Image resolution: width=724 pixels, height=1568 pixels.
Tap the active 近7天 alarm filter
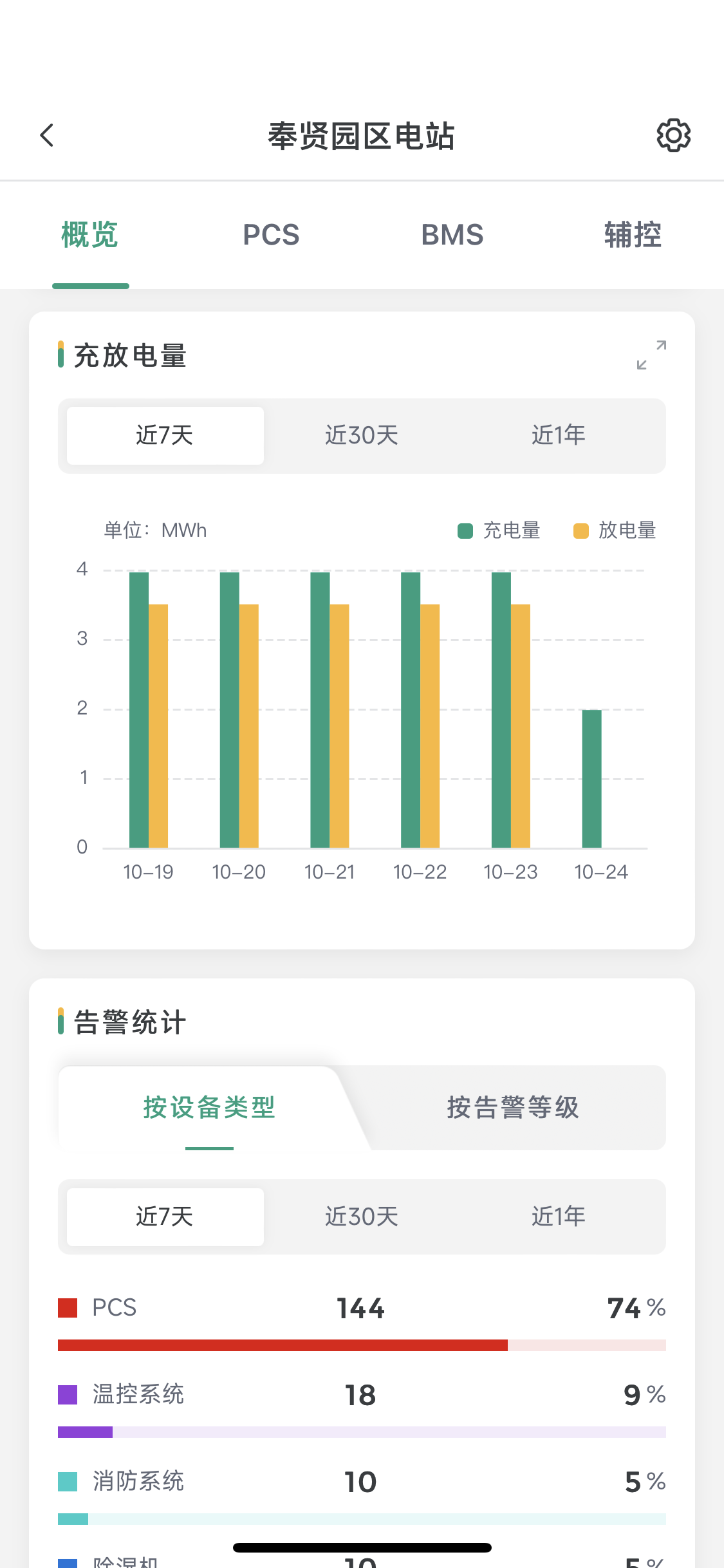pos(165,1217)
